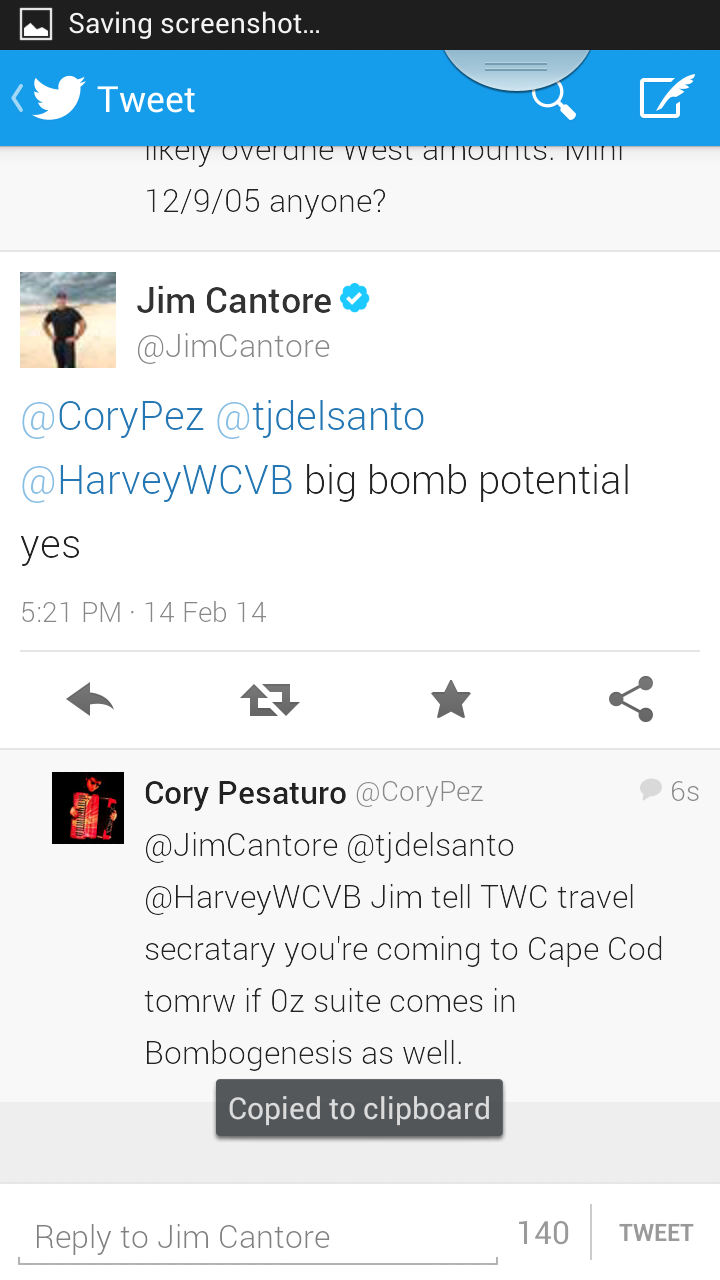Open the @CoryPez mention link

click(112, 416)
